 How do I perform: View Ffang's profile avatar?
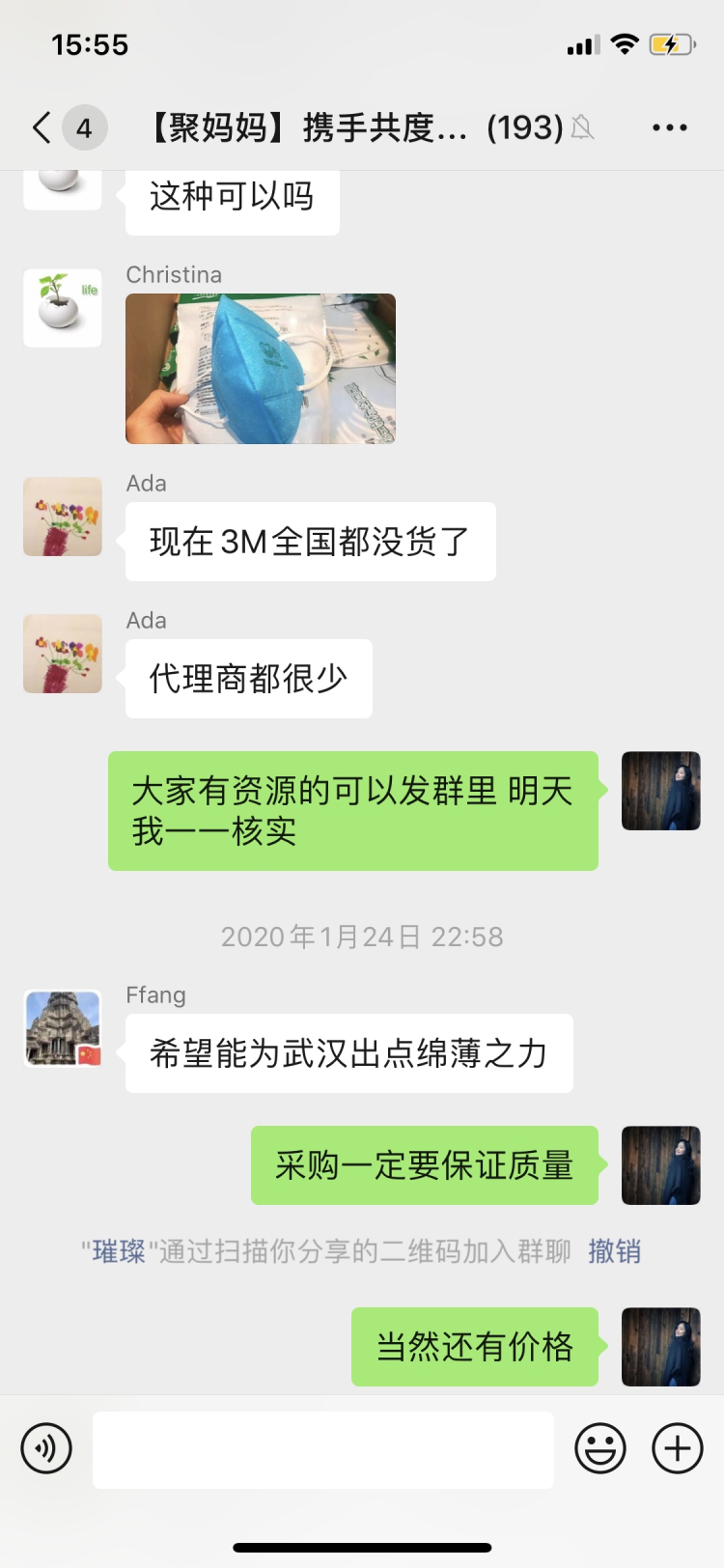point(63,1028)
